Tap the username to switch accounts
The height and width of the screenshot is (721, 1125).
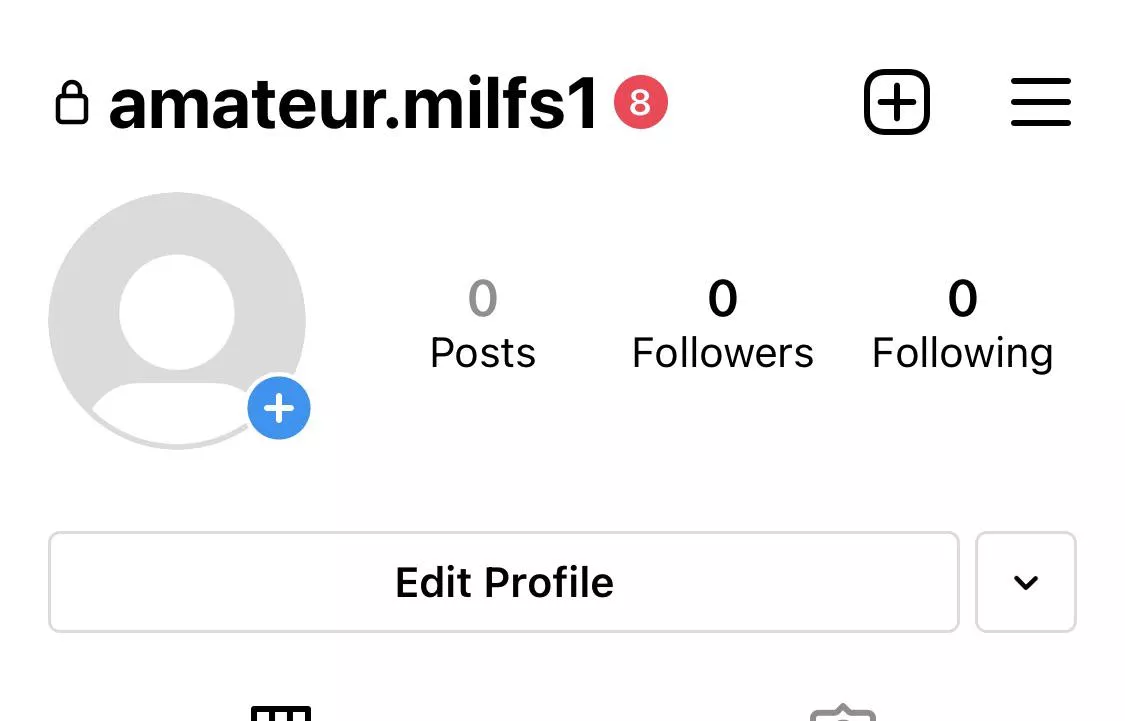(352, 103)
